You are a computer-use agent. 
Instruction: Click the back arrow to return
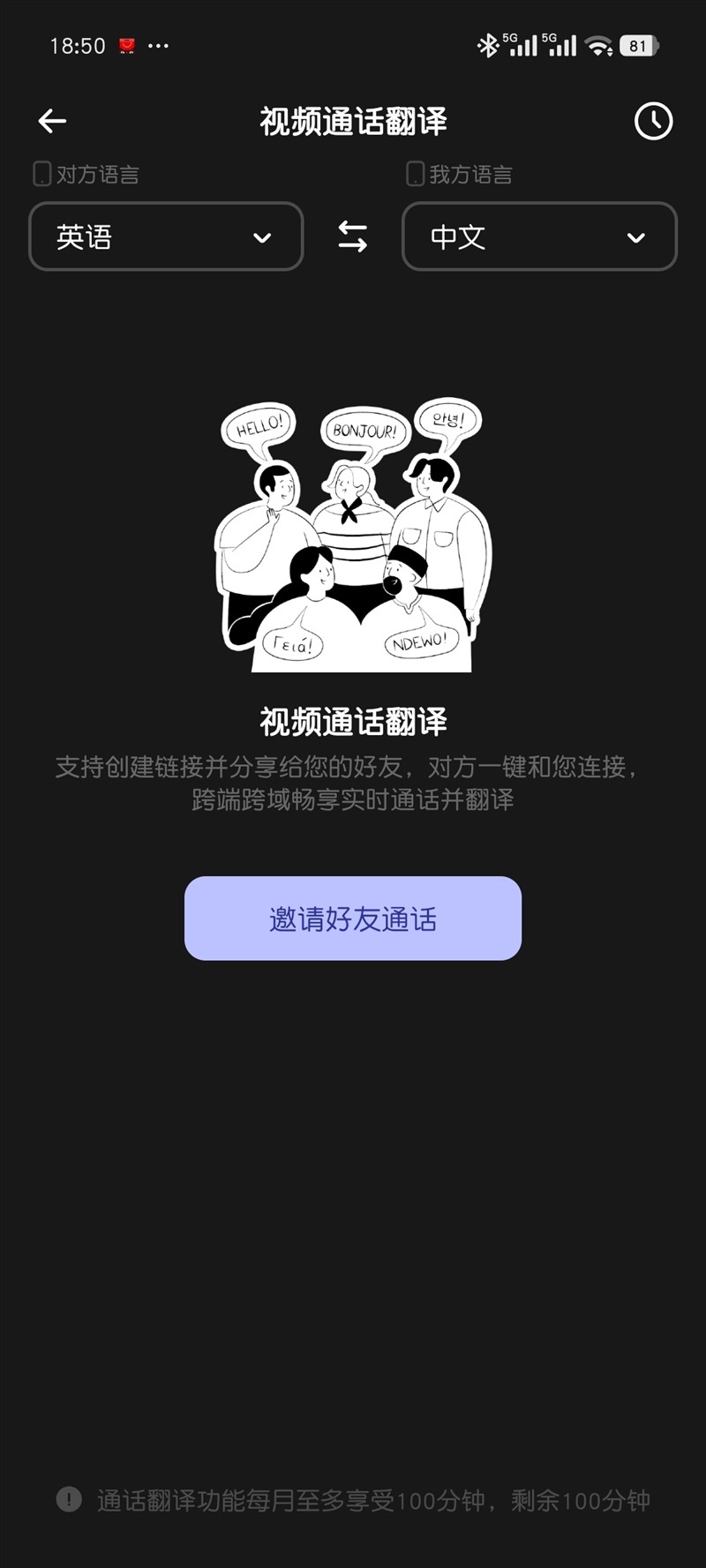click(x=51, y=121)
